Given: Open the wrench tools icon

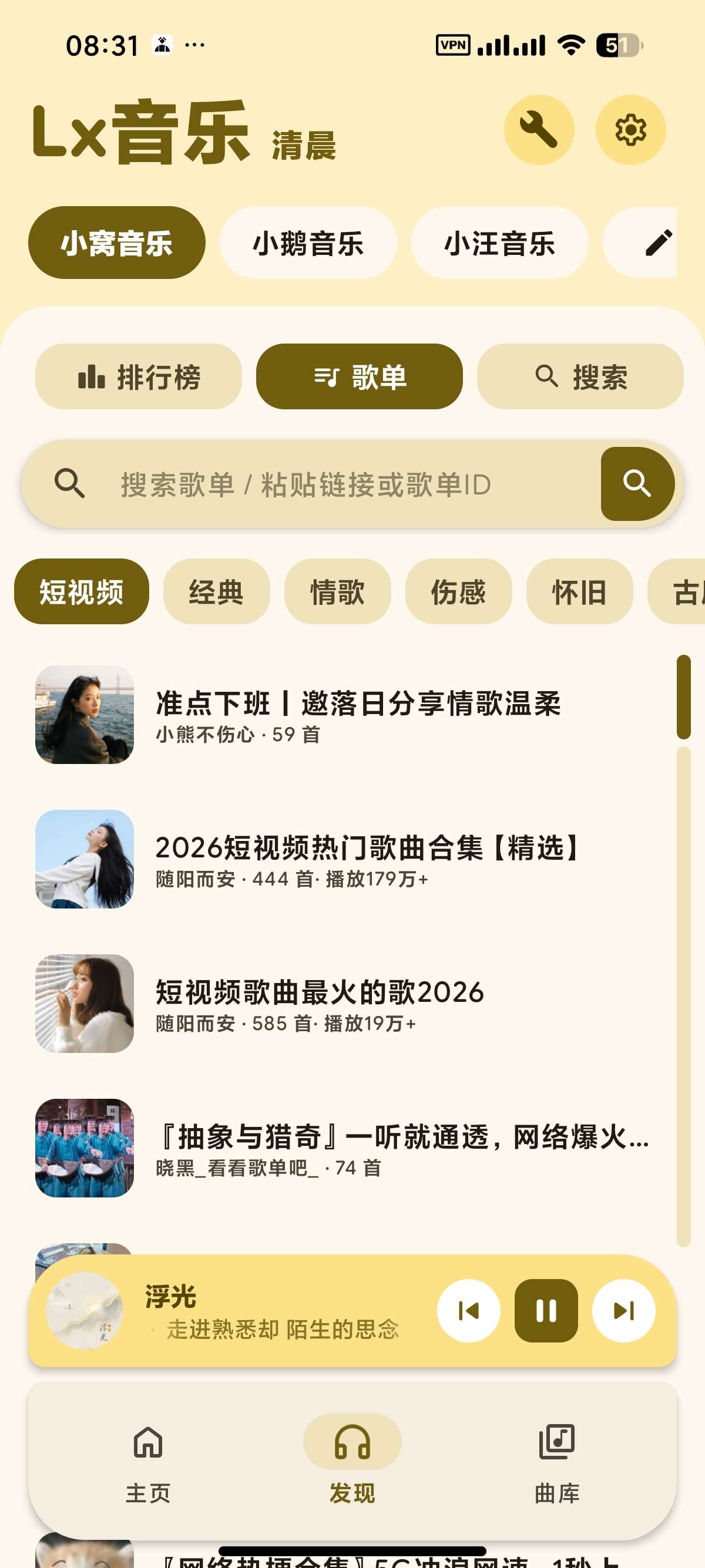Looking at the screenshot, I should click(539, 130).
